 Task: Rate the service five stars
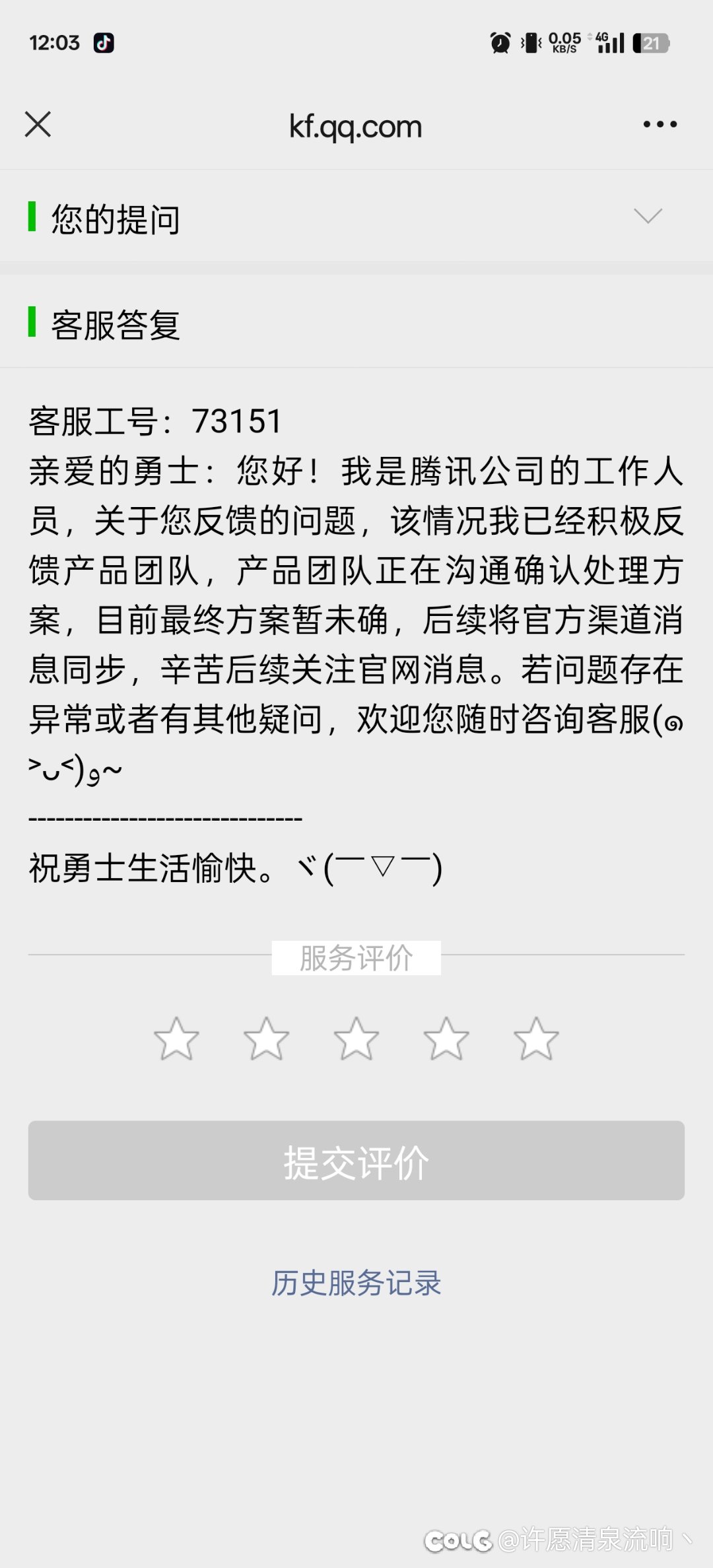(x=536, y=1039)
